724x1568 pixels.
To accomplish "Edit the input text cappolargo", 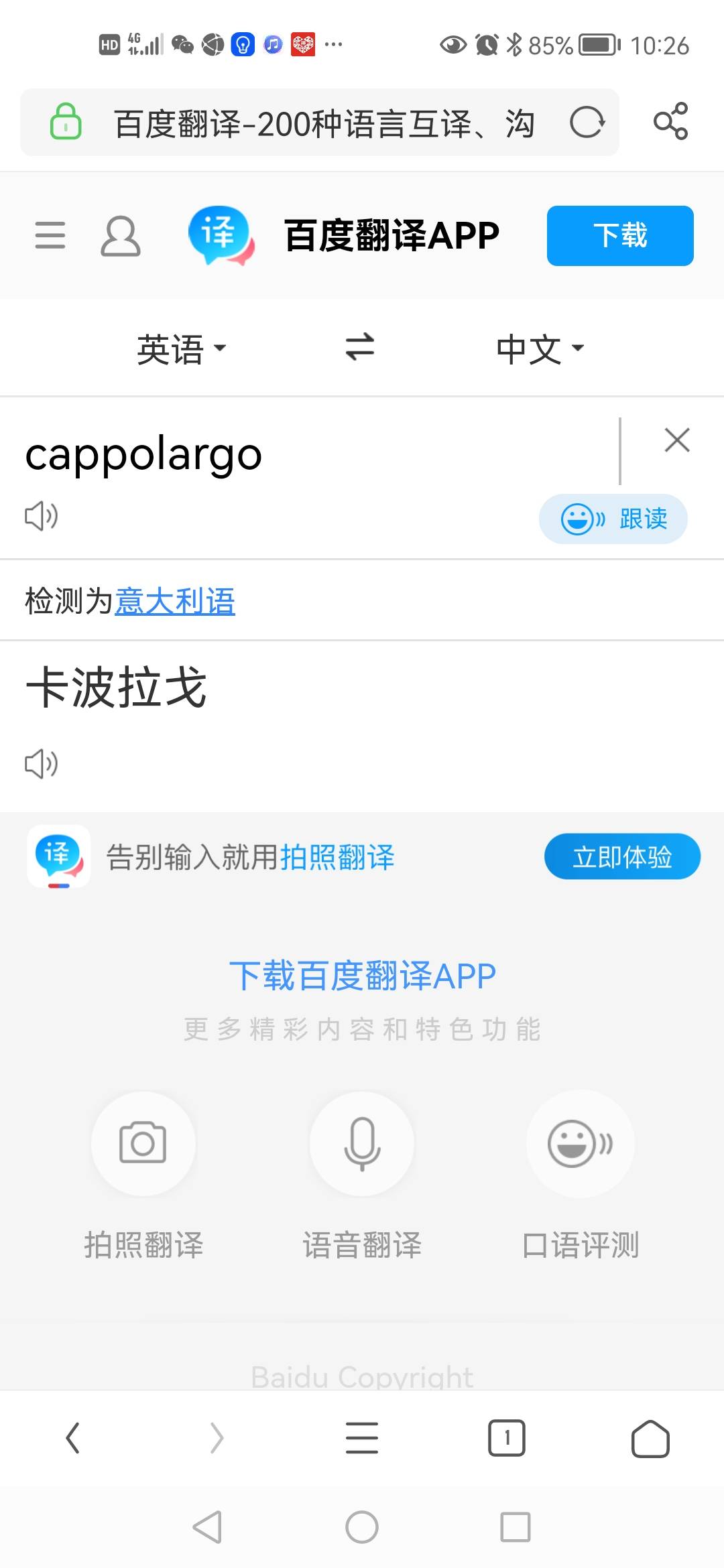I will point(143,455).
